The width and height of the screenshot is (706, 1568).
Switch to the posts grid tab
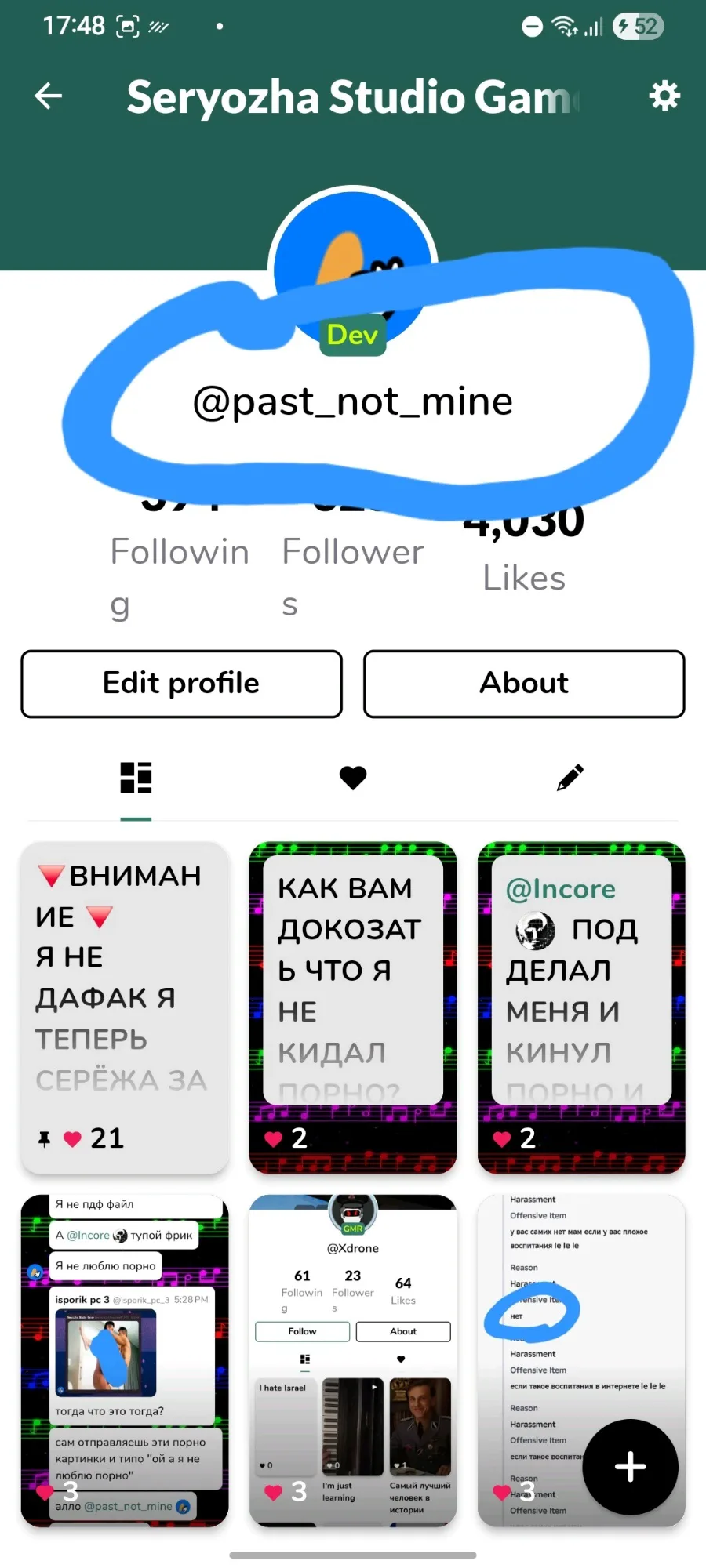pos(136,778)
